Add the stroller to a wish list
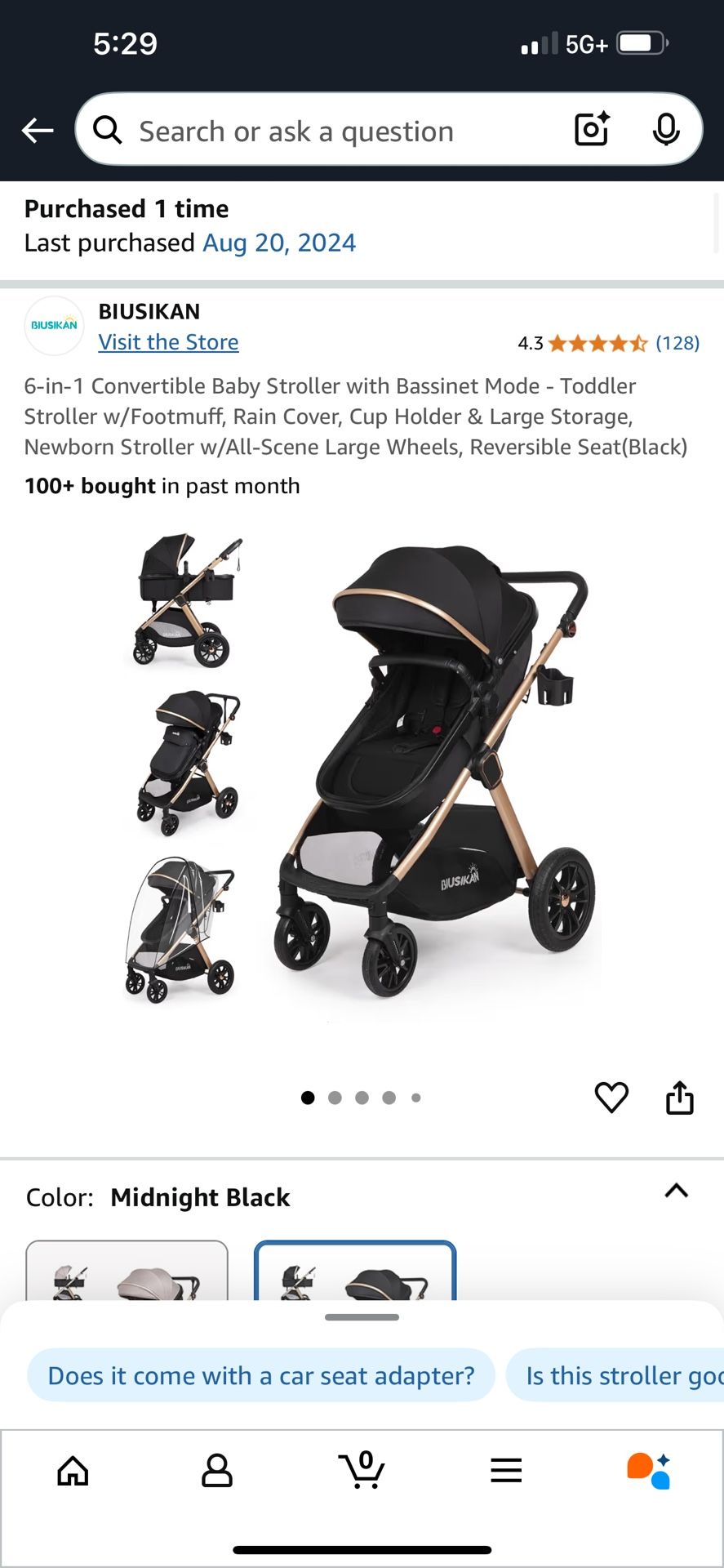Image resolution: width=724 pixels, height=1568 pixels. 611,1098
